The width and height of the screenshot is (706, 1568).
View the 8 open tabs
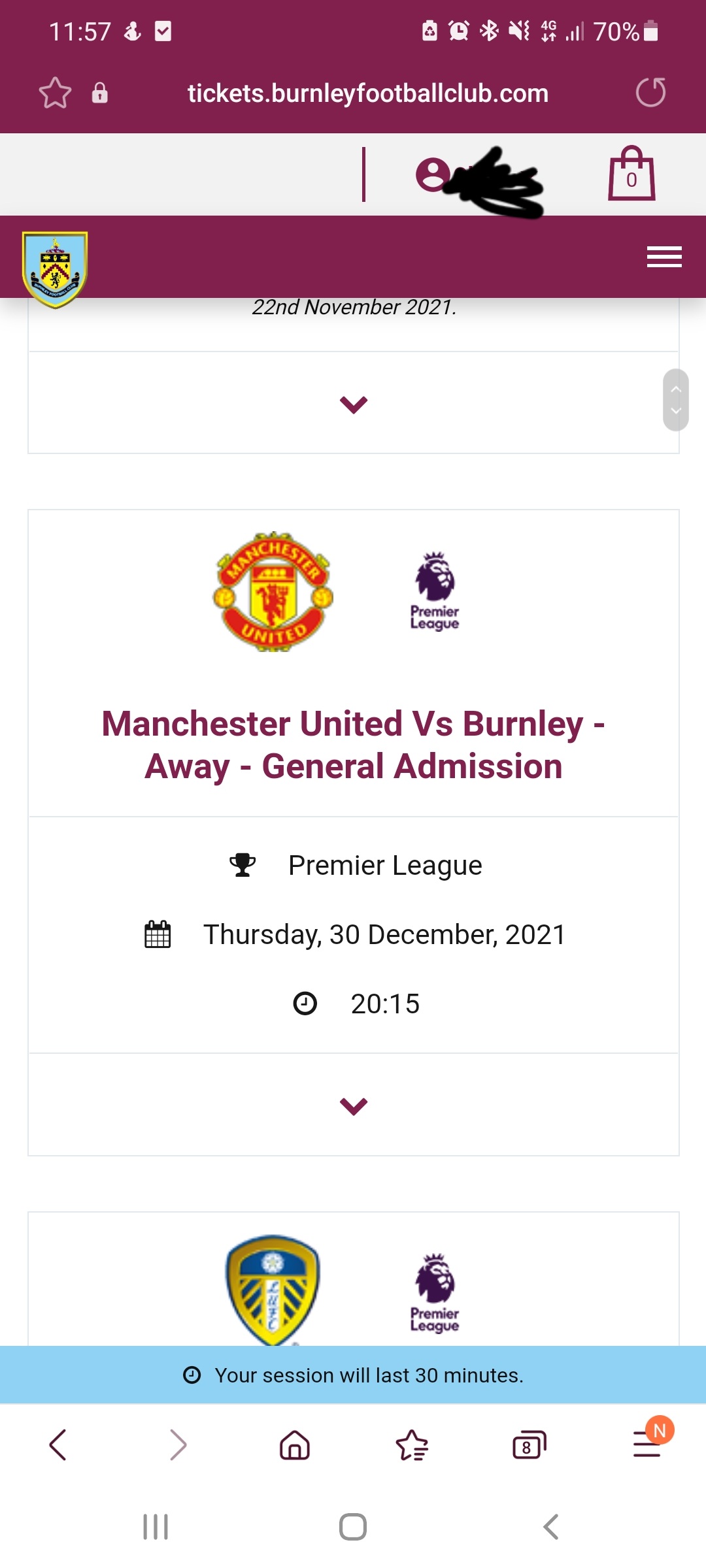(x=529, y=1445)
